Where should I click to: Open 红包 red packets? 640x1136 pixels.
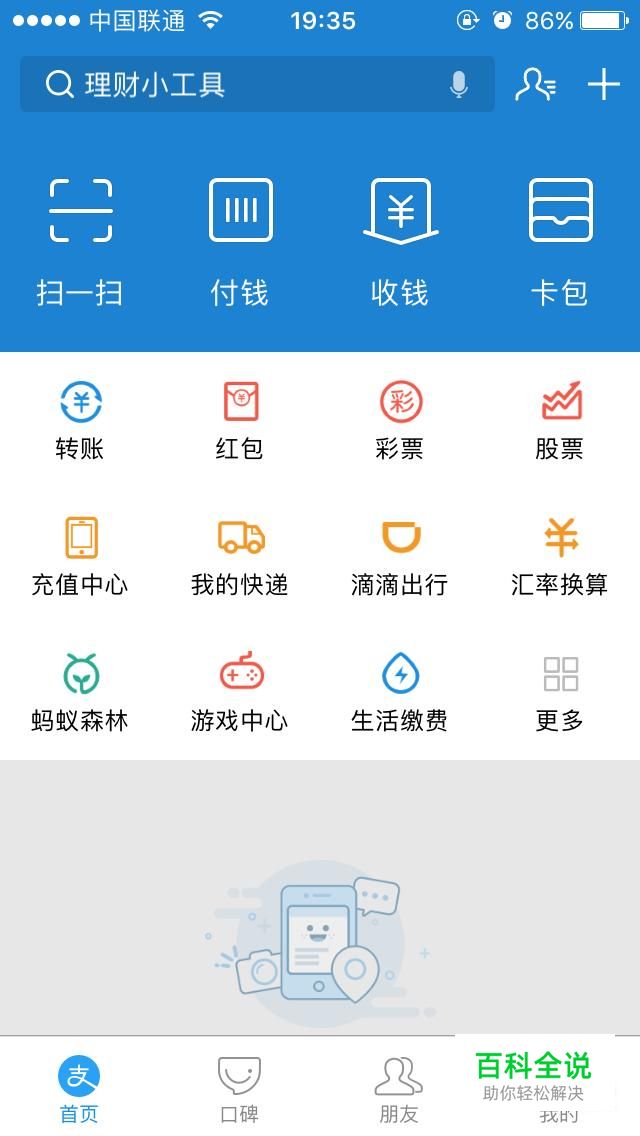(x=240, y=420)
